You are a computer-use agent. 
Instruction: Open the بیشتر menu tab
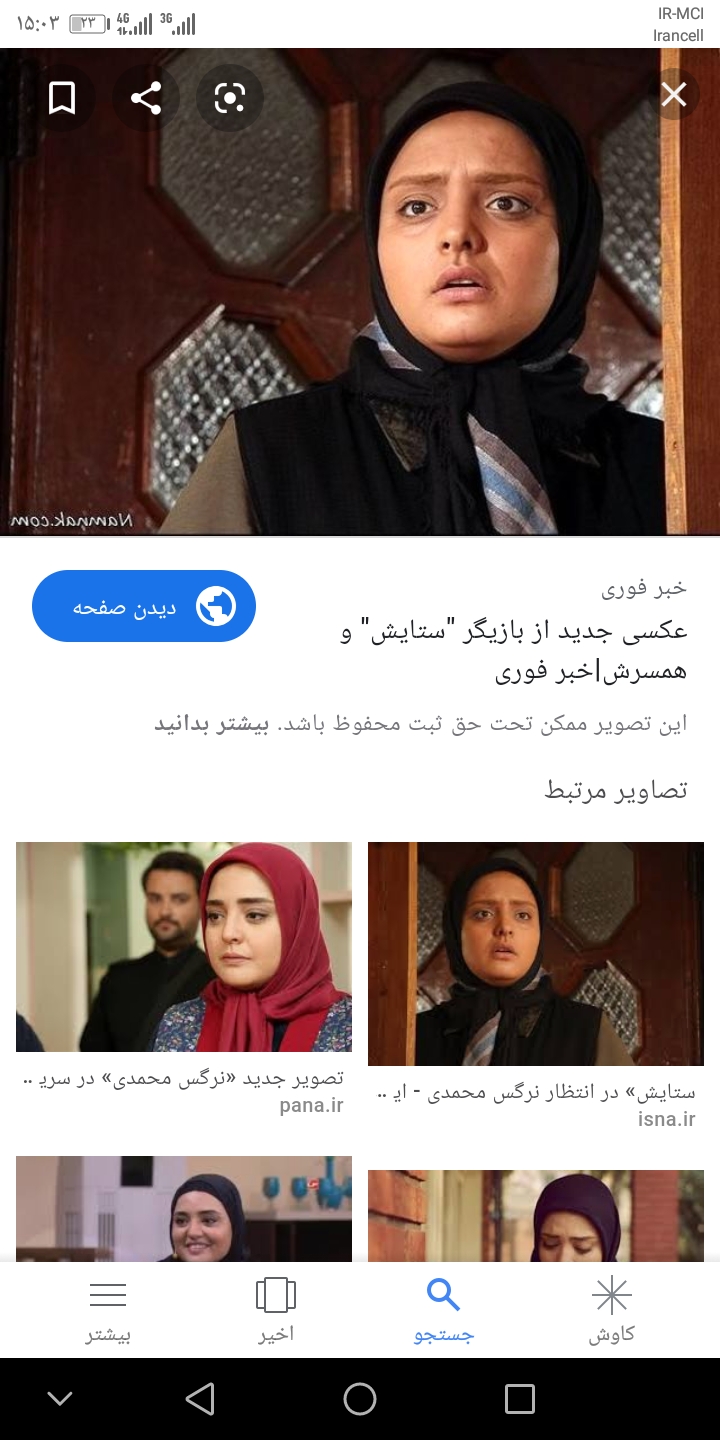108,1310
